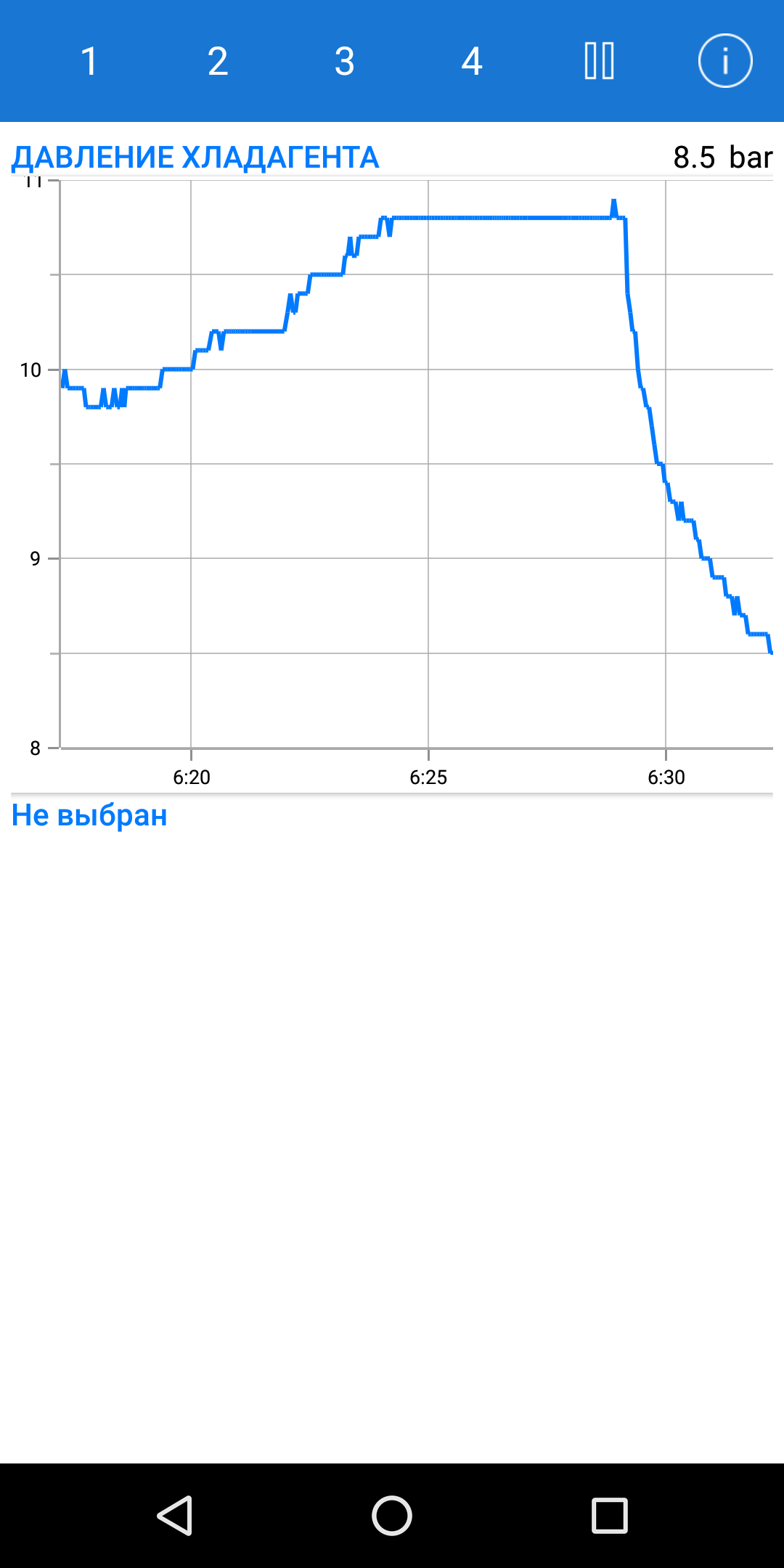784x1568 pixels.
Task: Choose layout 3 in the top bar
Action: pyautogui.click(x=344, y=61)
